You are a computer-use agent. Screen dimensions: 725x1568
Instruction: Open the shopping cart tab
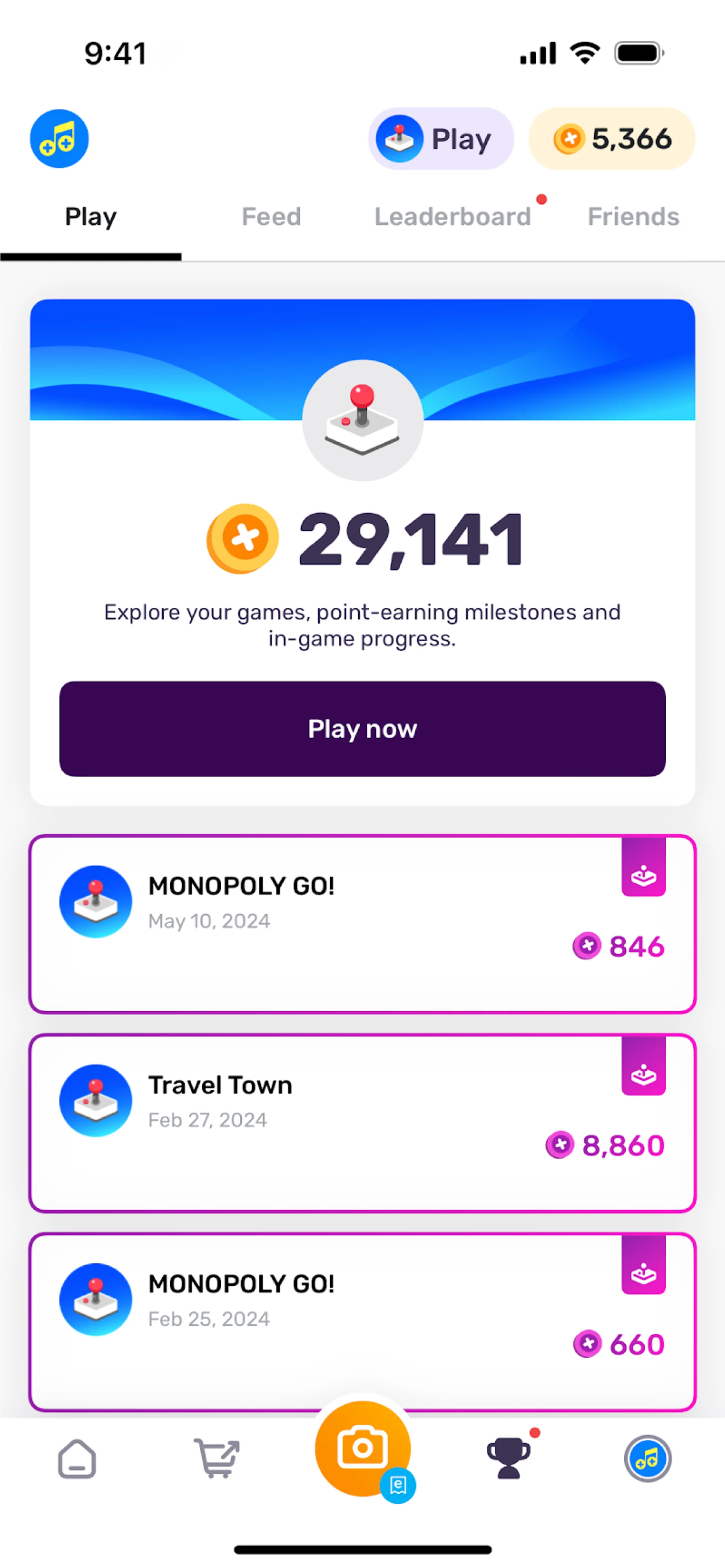pyautogui.click(x=217, y=1459)
